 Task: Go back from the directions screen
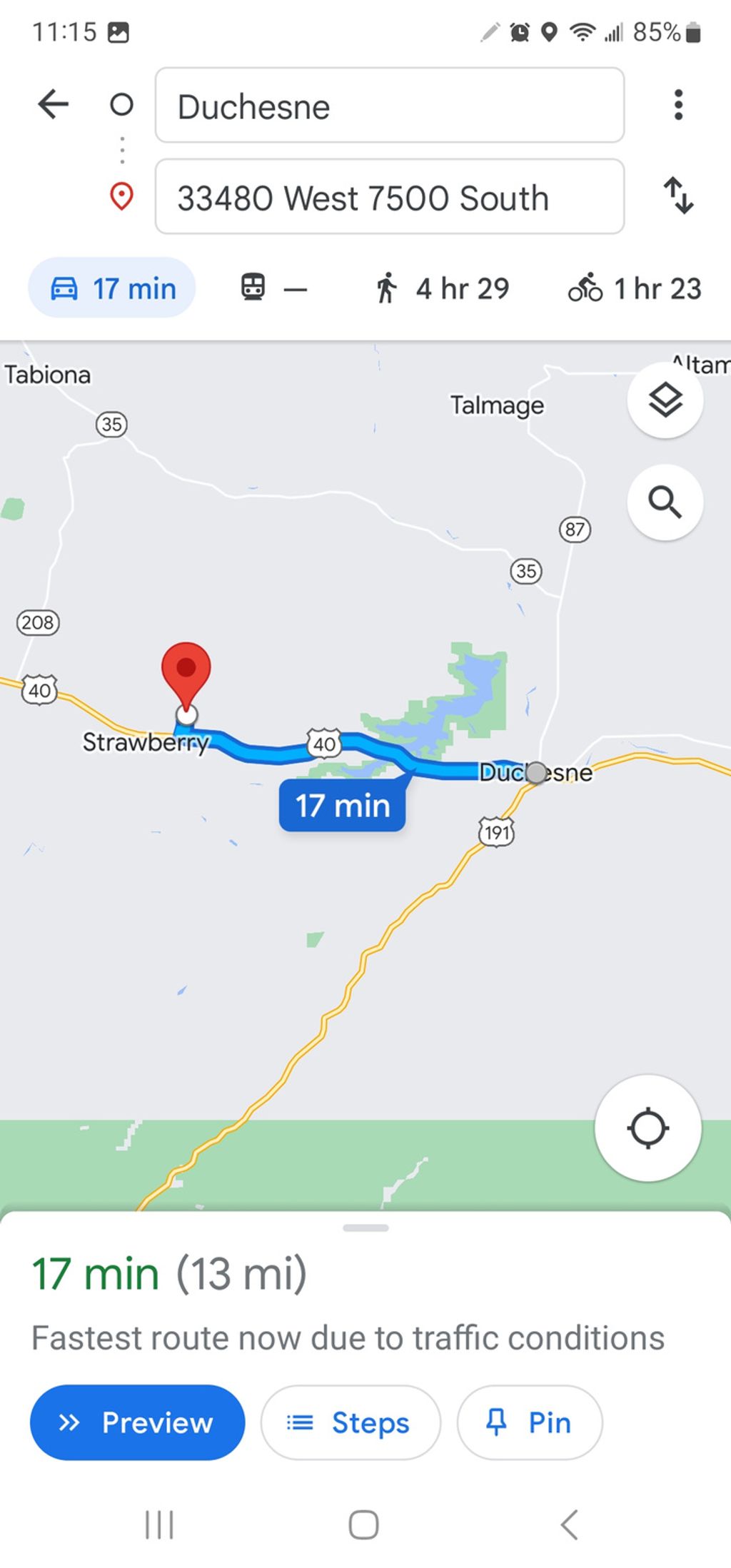click(54, 104)
